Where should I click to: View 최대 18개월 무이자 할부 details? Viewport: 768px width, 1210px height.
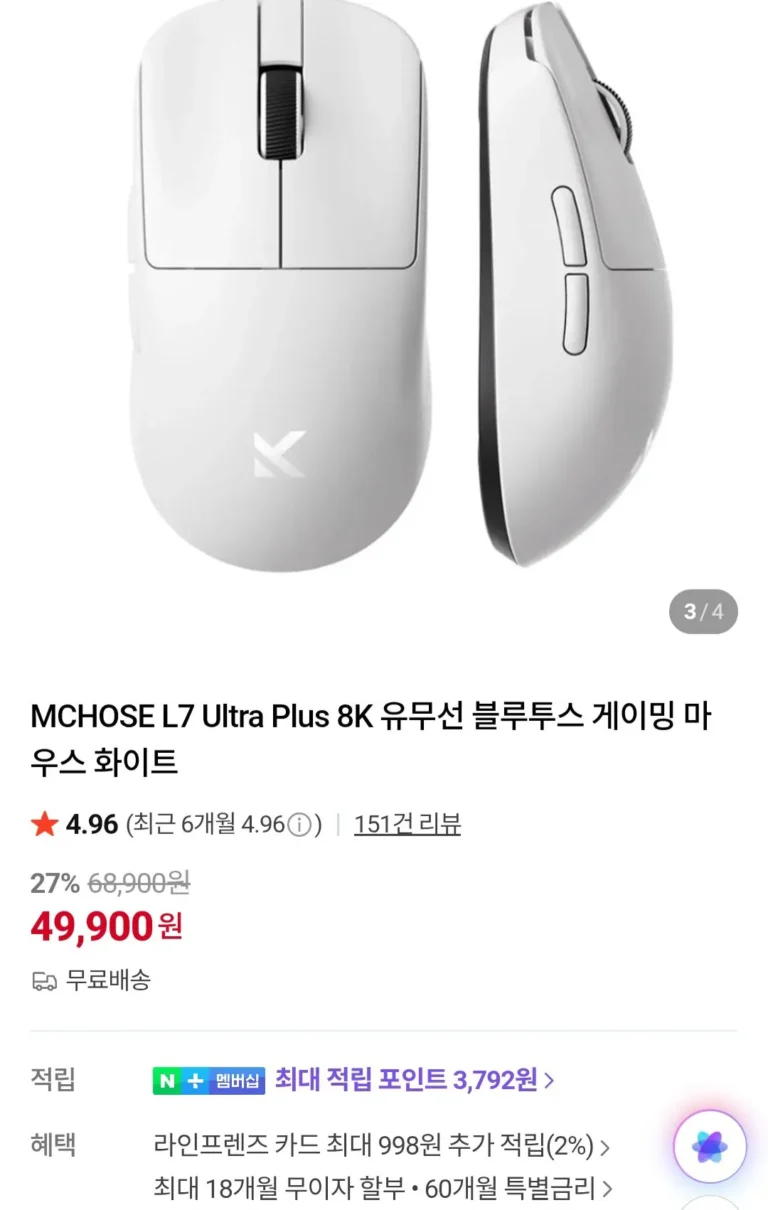click(382, 1189)
